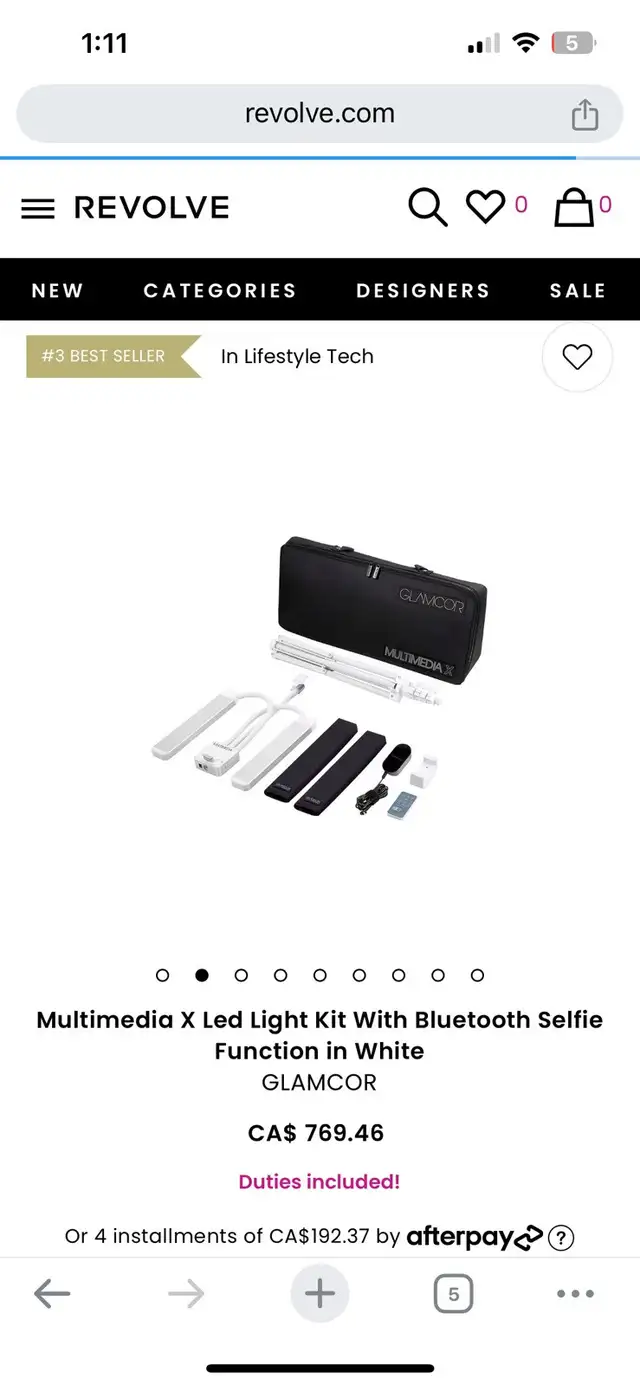The image size is (640, 1386).
Task: Tap the #3 Best Seller badge
Action: pyautogui.click(x=113, y=356)
